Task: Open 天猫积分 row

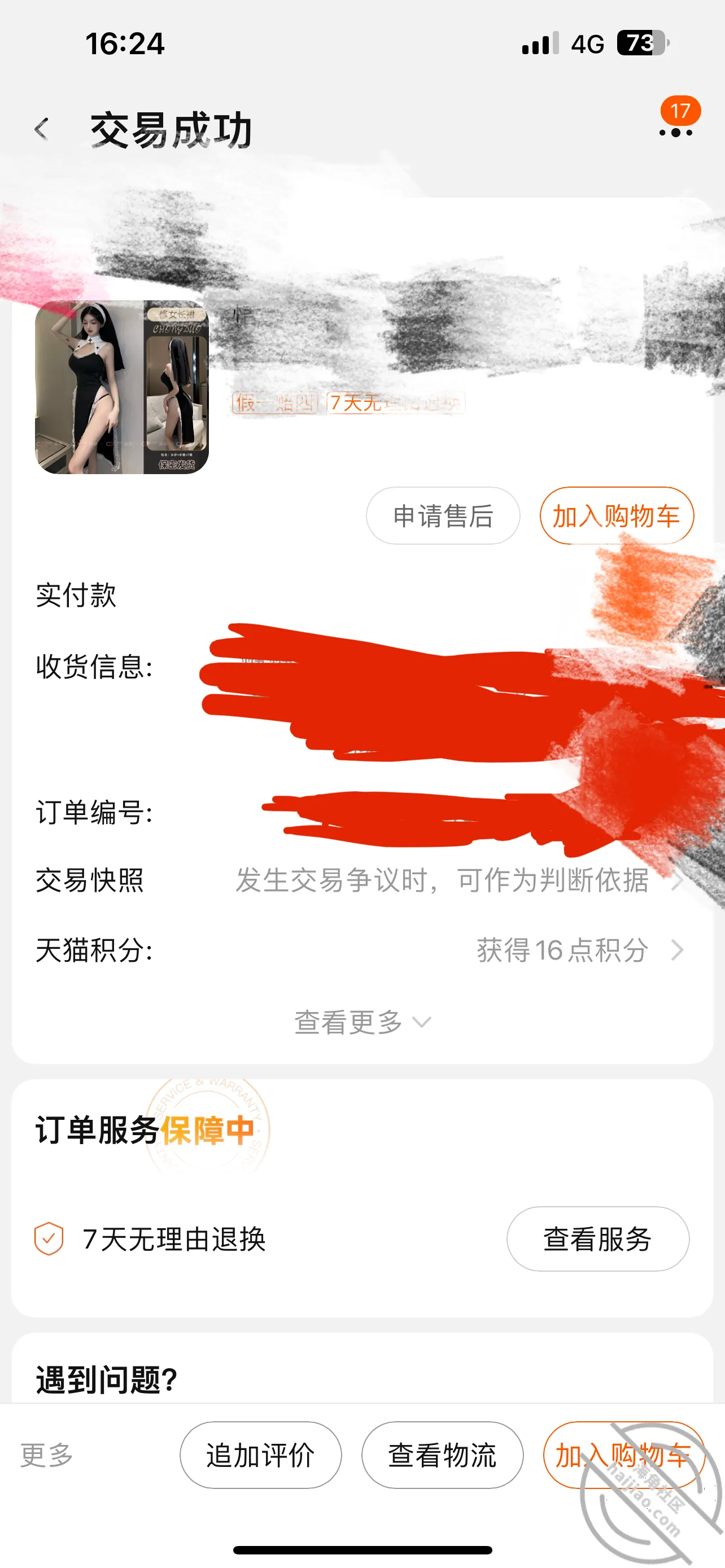Action: (x=362, y=950)
